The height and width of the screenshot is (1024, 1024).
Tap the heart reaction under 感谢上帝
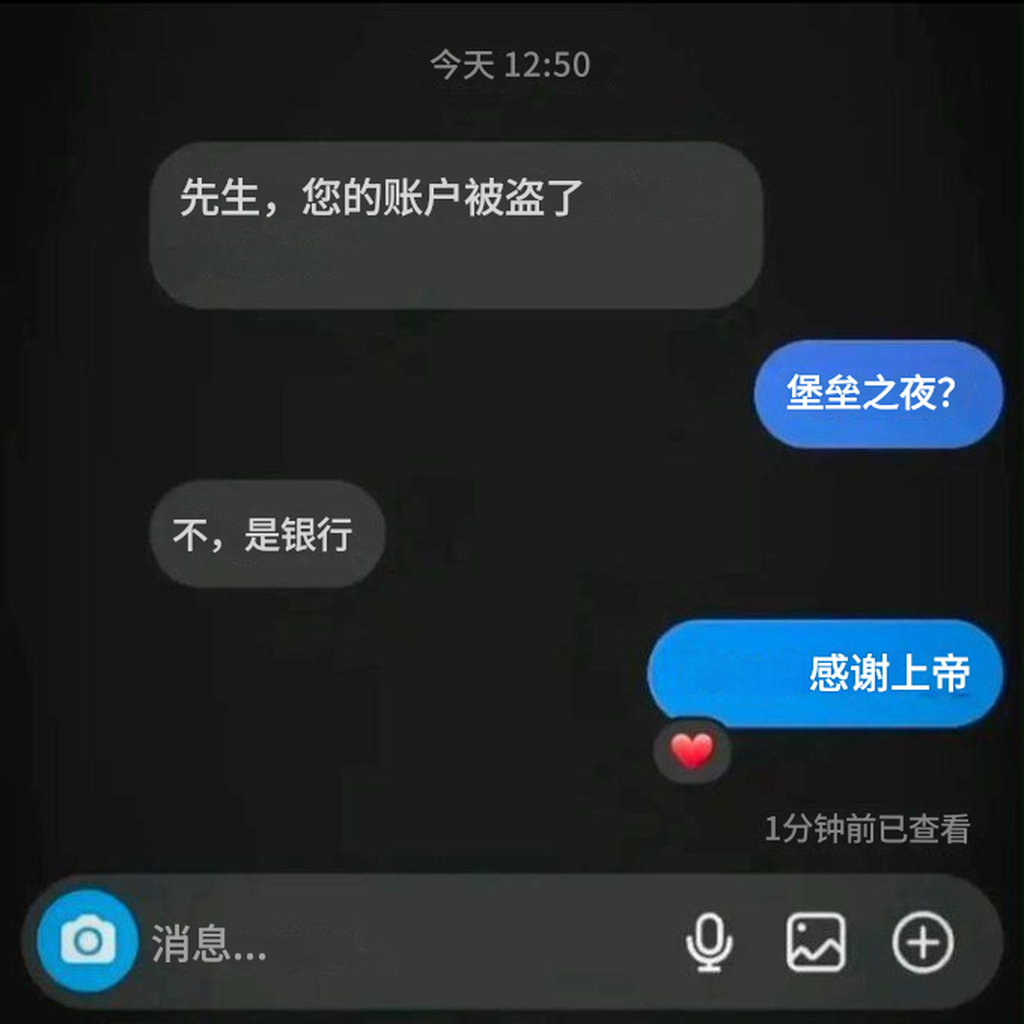click(692, 750)
